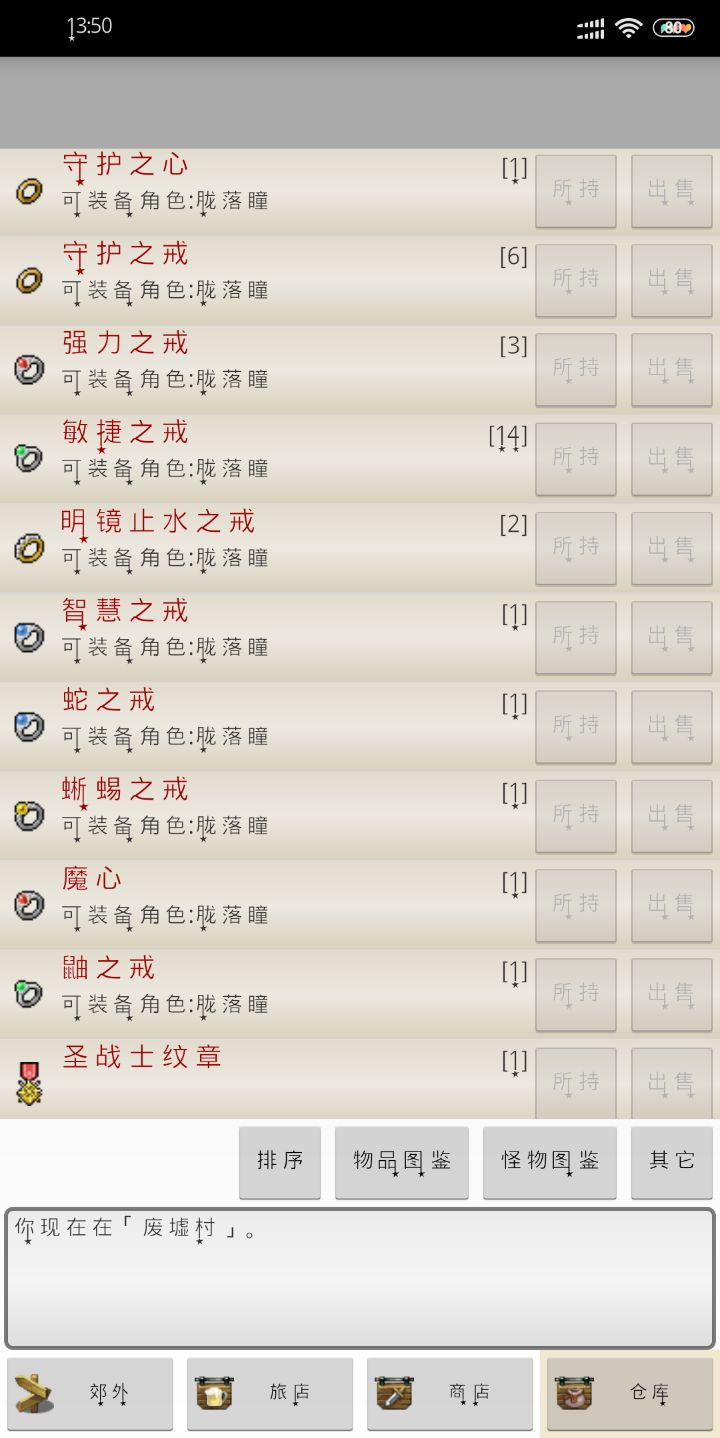Tap 所持 for 圣战士纹章

[576, 1082]
